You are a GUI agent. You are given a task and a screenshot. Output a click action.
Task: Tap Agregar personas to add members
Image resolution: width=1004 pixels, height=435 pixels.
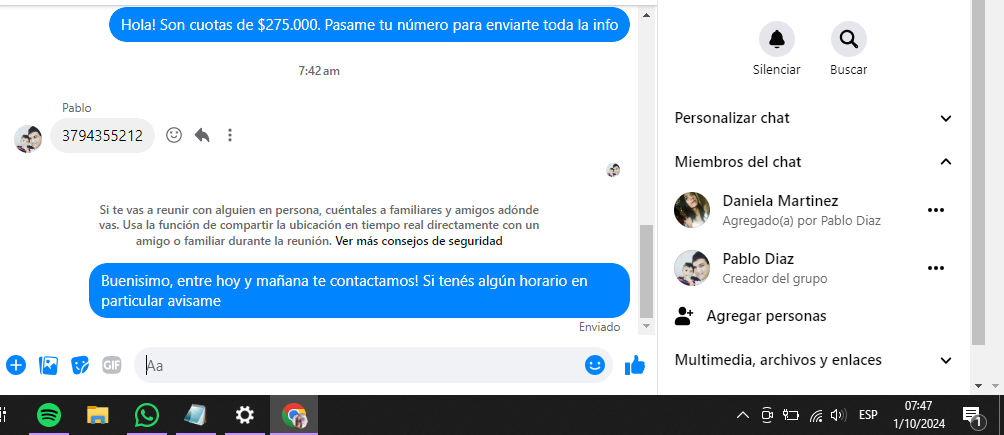pyautogui.click(x=765, y=316)
